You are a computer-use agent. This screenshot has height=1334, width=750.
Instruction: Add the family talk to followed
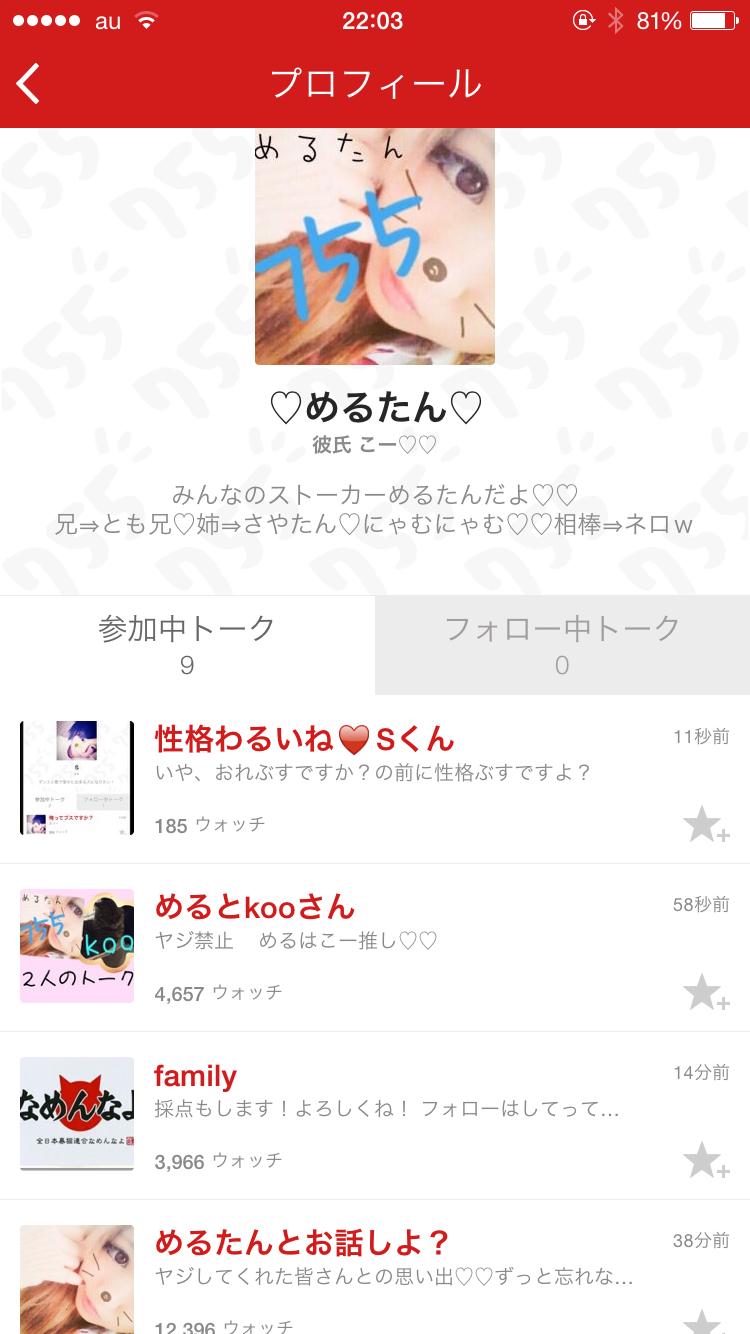(705, 1161)
